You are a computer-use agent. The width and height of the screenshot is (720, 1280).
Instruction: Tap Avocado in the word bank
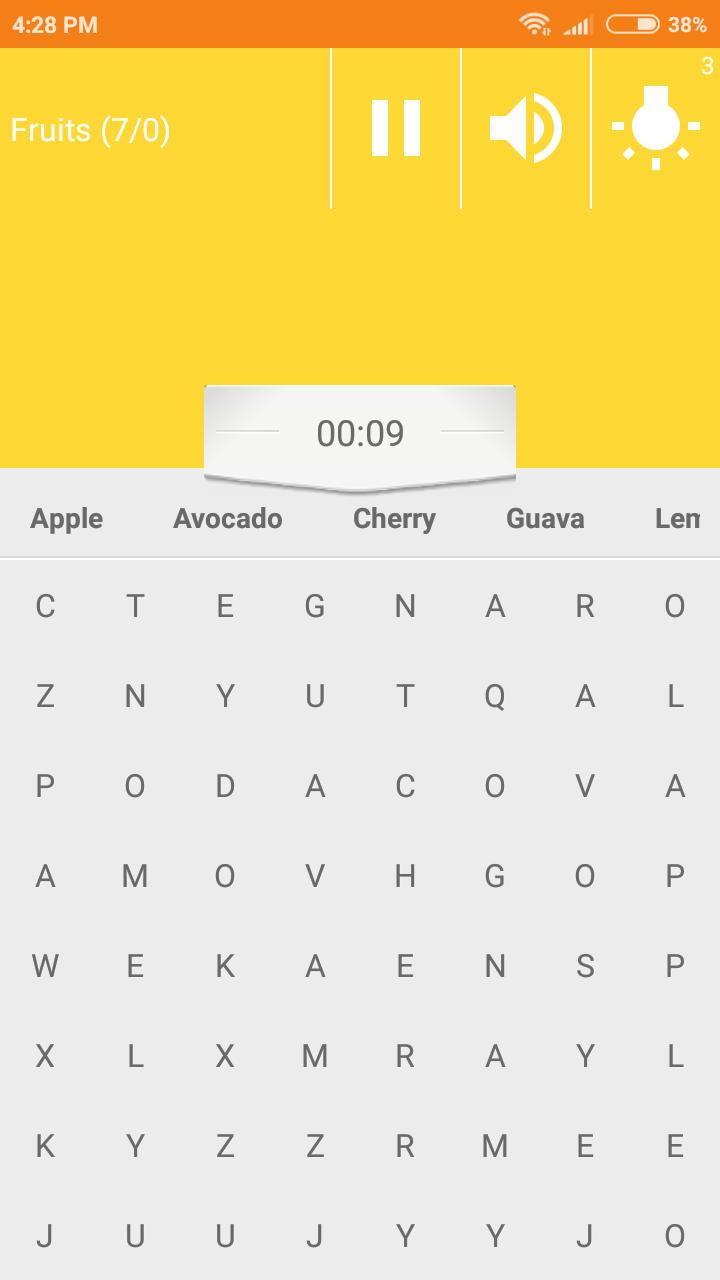227,518
